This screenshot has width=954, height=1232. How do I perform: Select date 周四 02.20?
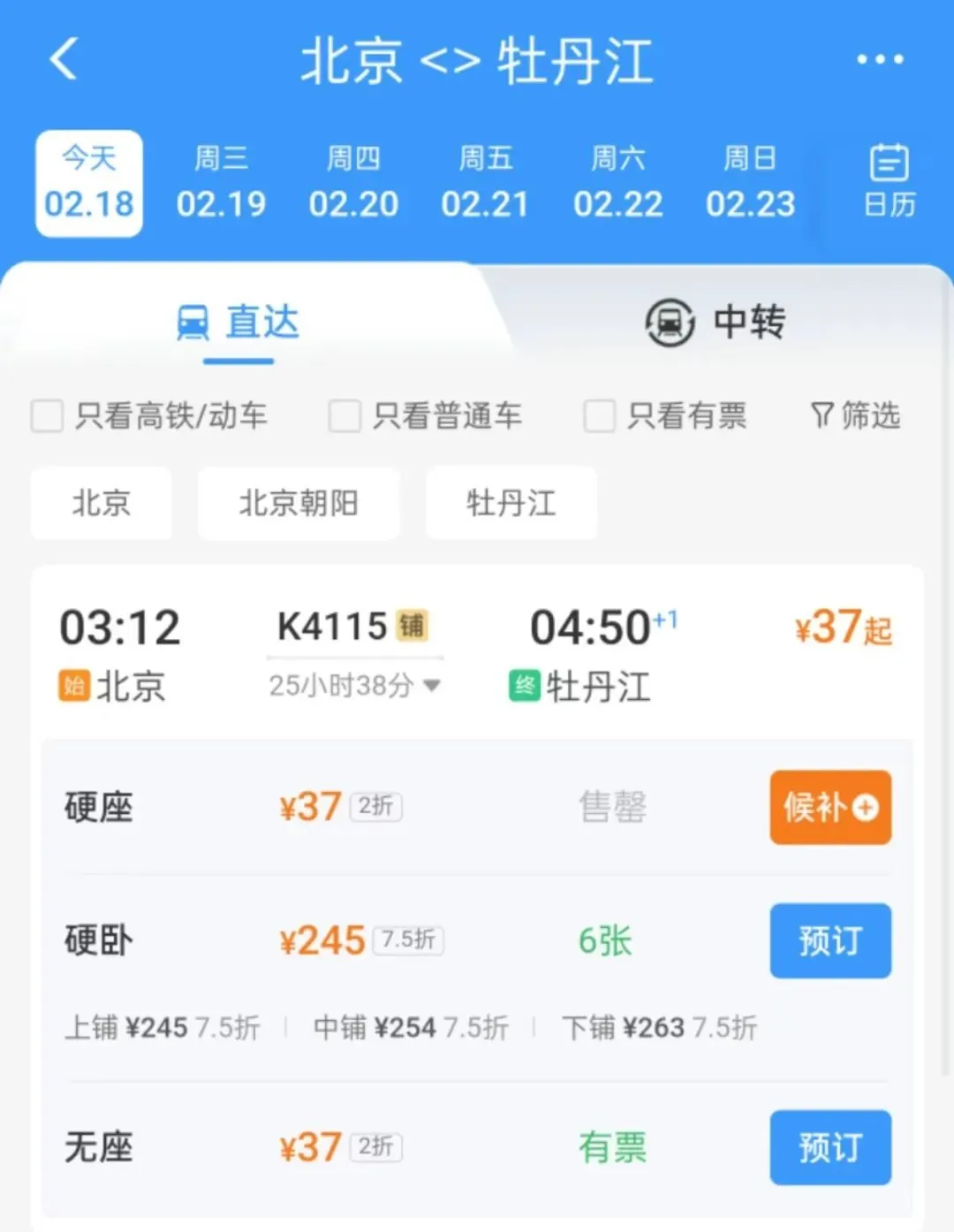(x=353, y=183)
